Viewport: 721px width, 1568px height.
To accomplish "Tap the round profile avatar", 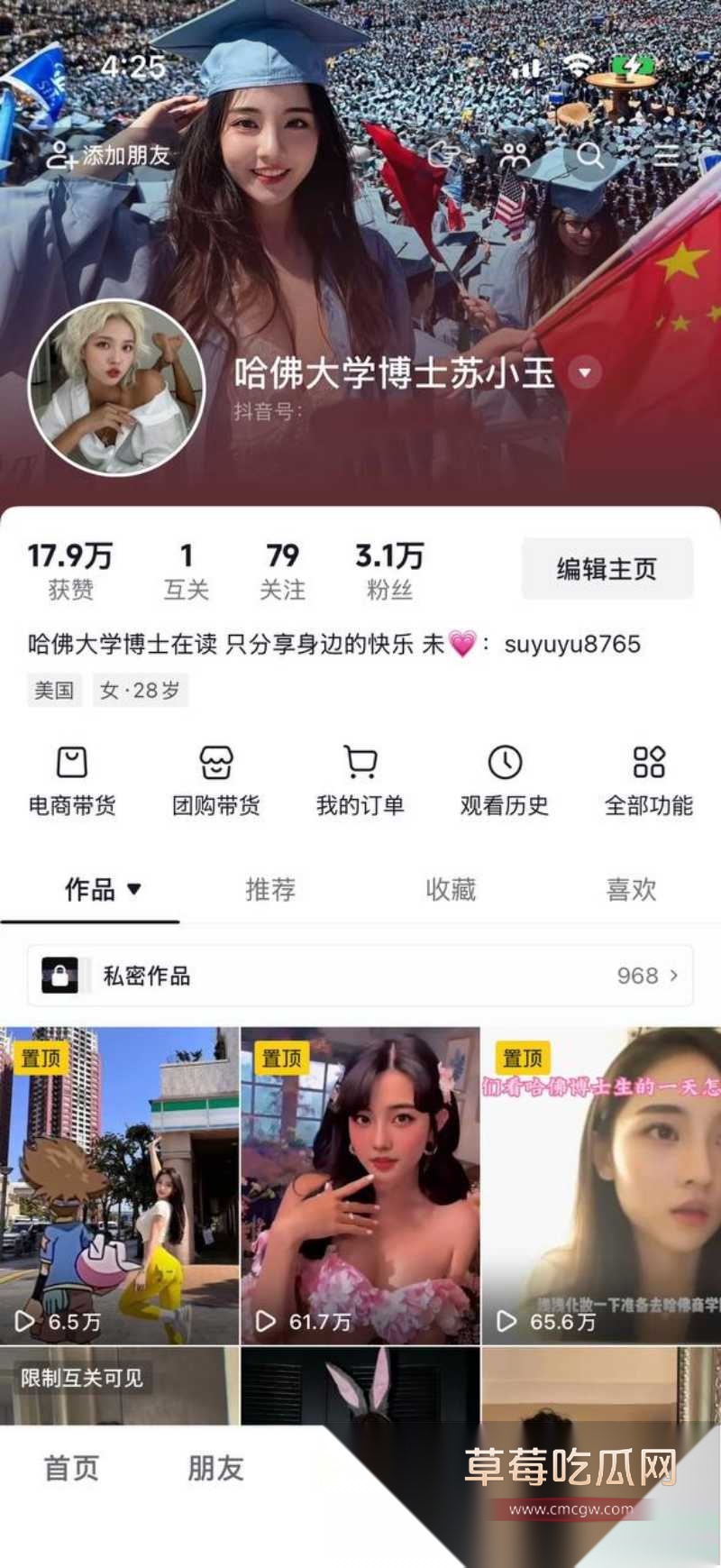I will (x=117, y=387).
